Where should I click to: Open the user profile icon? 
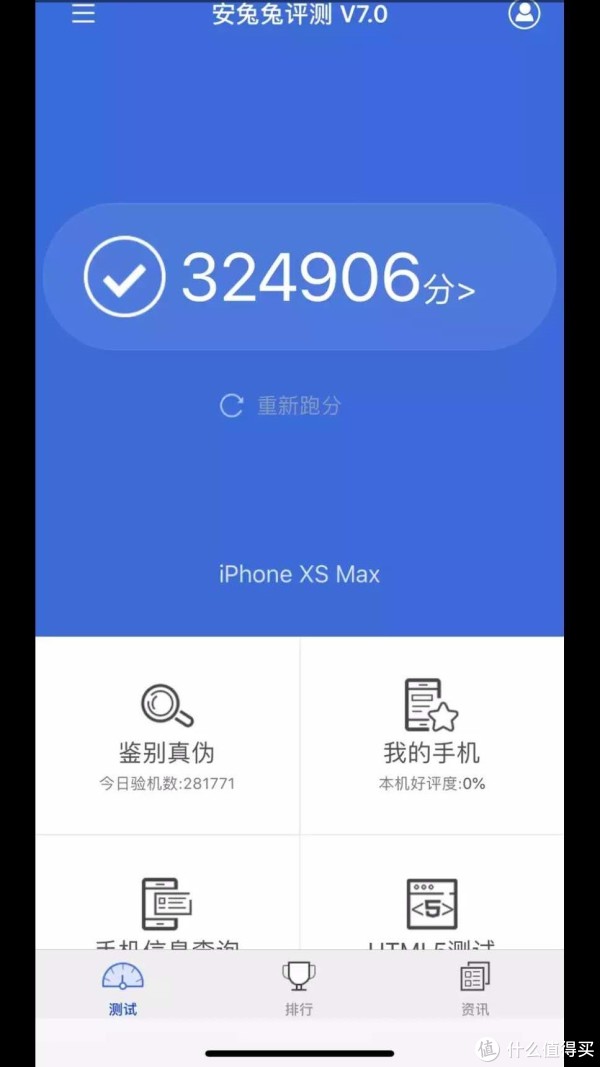pyautogui.click(x=524, y=14)
